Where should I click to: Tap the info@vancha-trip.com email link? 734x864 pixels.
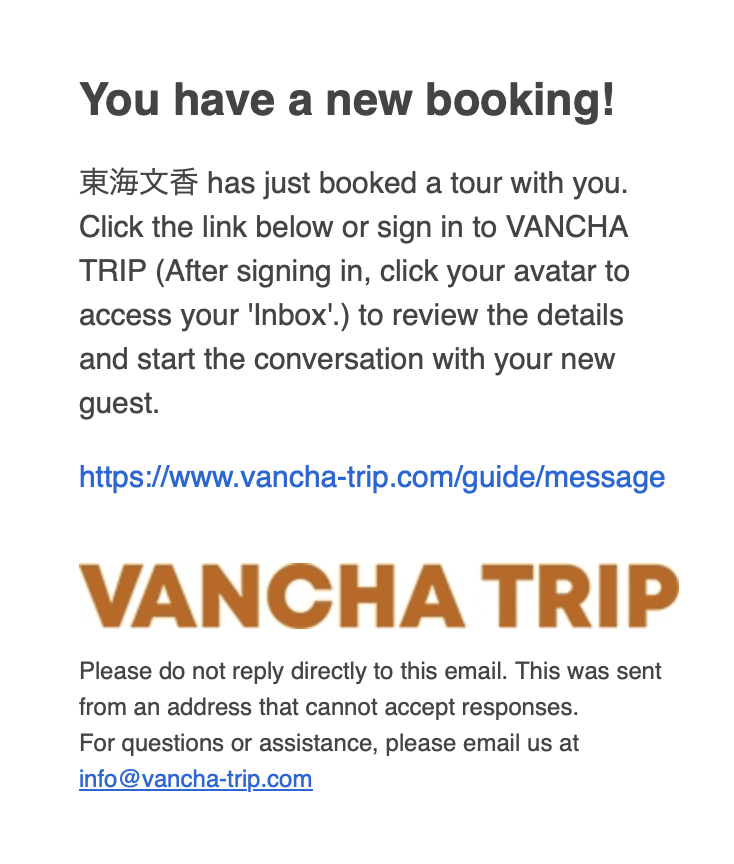click(196, 779)
